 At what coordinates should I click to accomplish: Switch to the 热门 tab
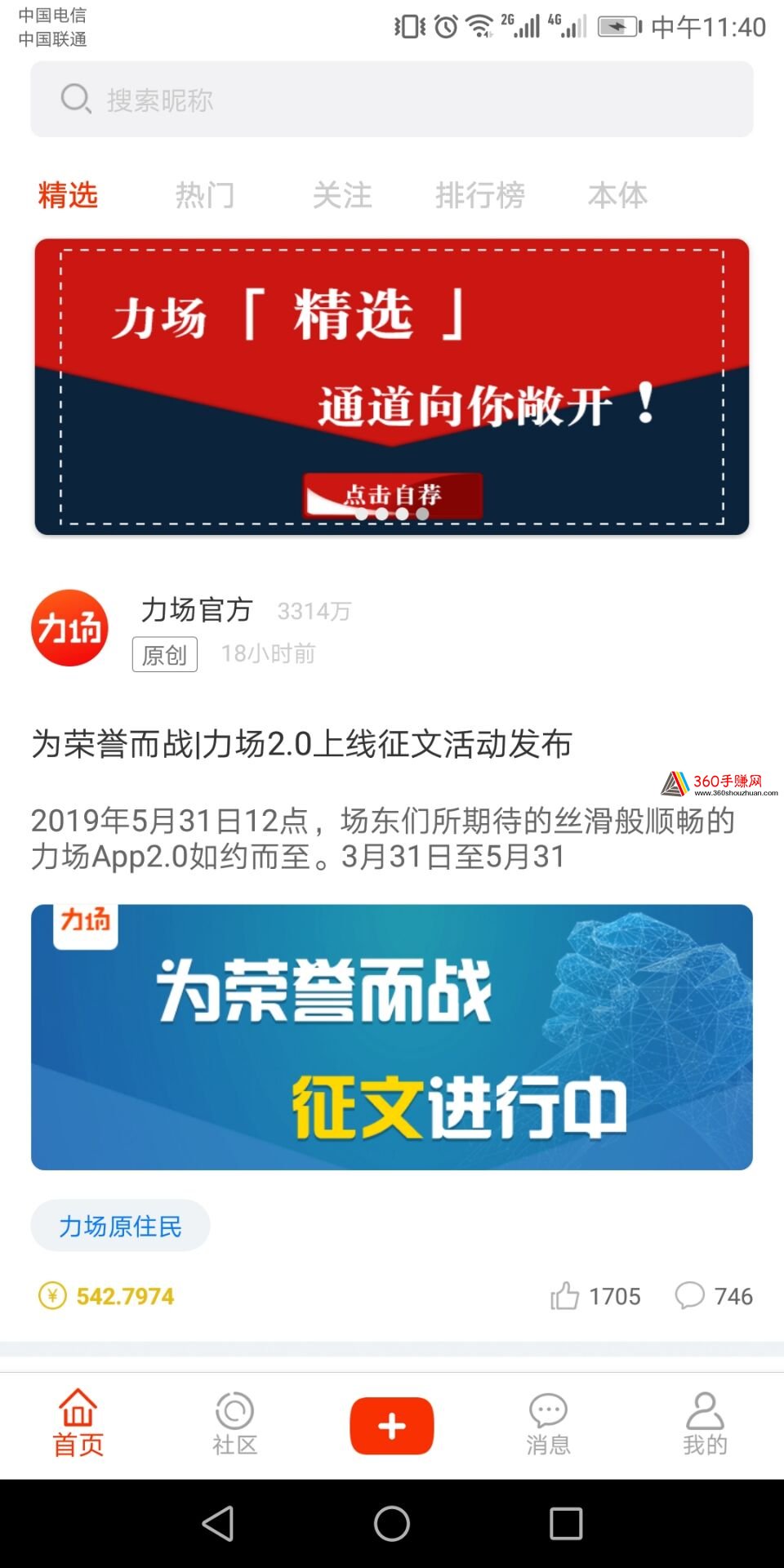click(x=205, y=195)
